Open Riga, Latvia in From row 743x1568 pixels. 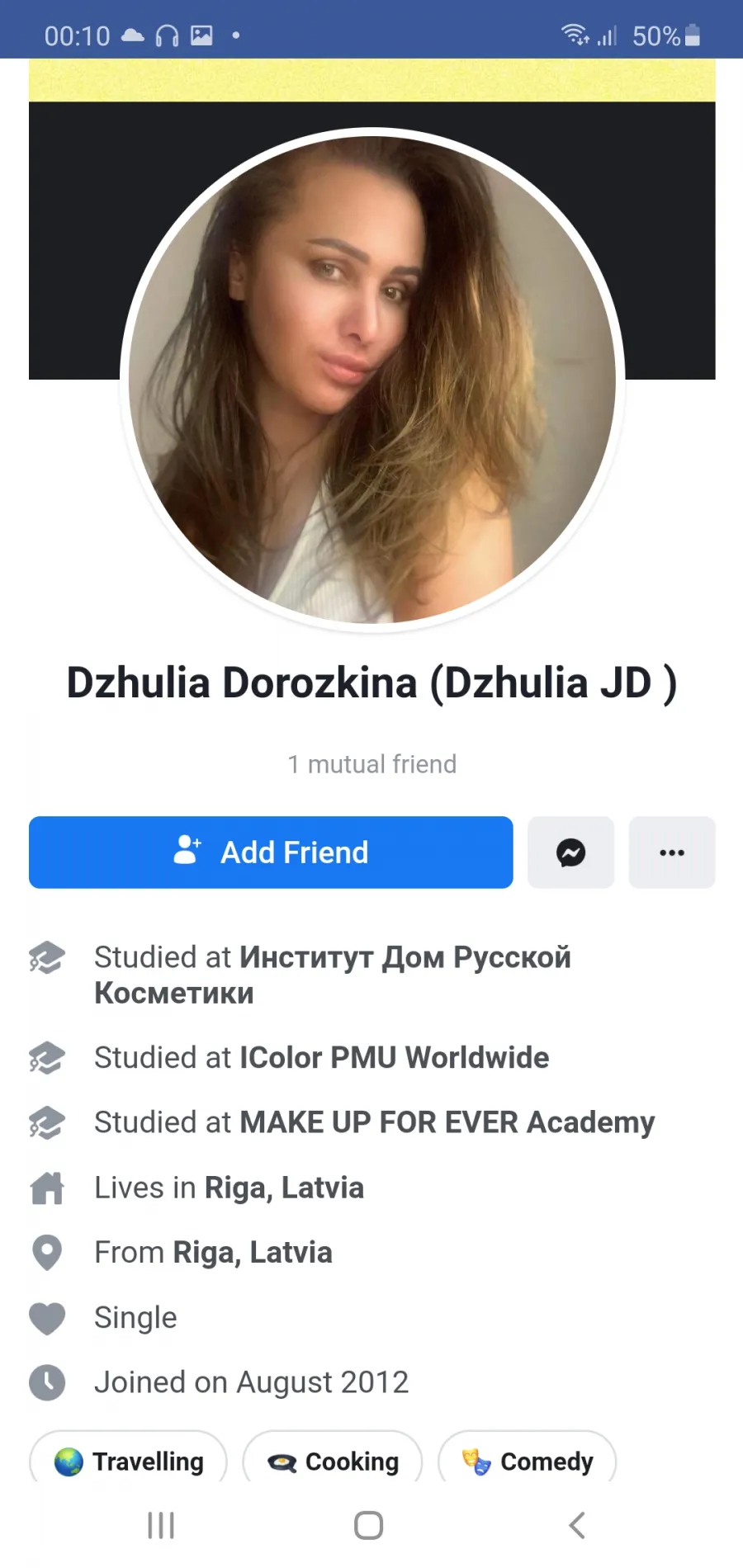point(253,1253)
